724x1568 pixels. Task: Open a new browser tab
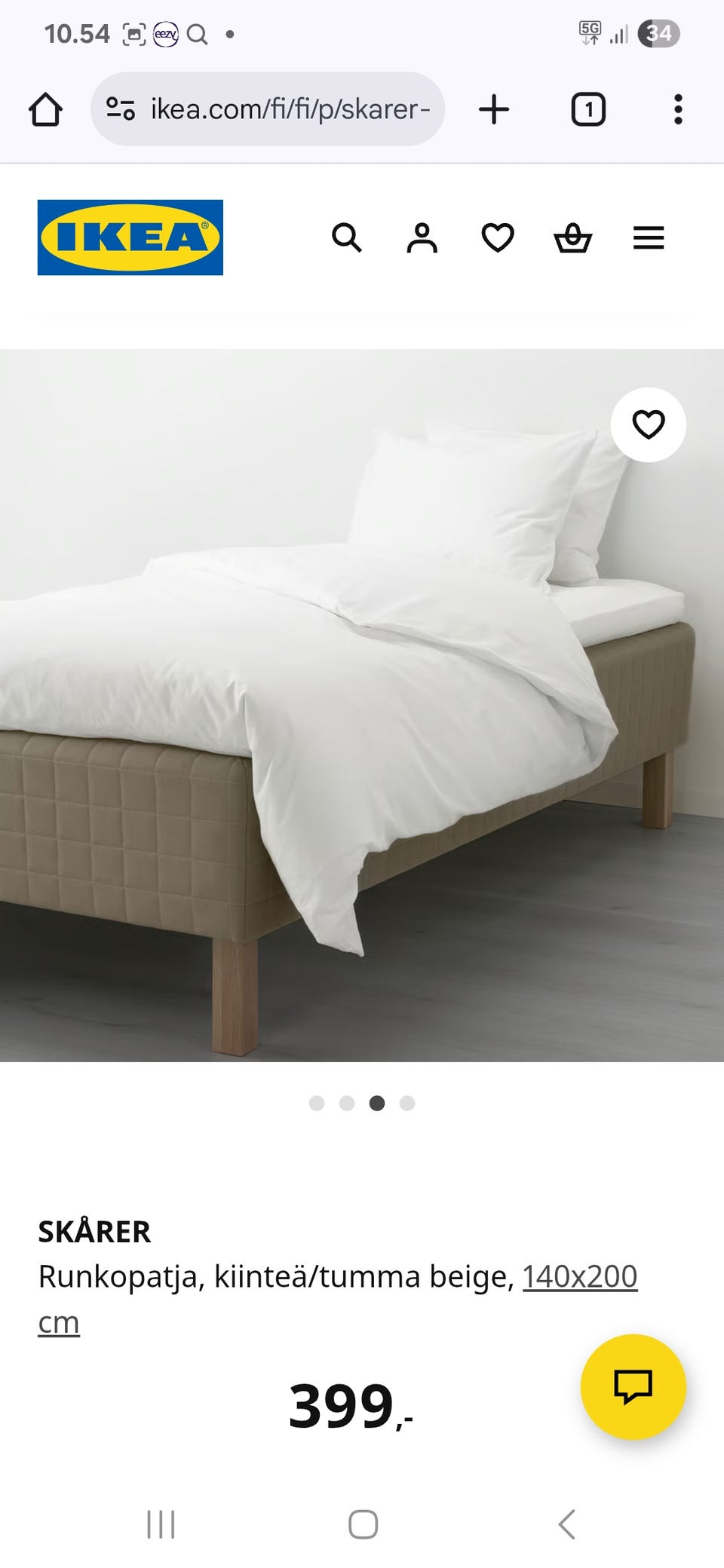tap(494, 110)
